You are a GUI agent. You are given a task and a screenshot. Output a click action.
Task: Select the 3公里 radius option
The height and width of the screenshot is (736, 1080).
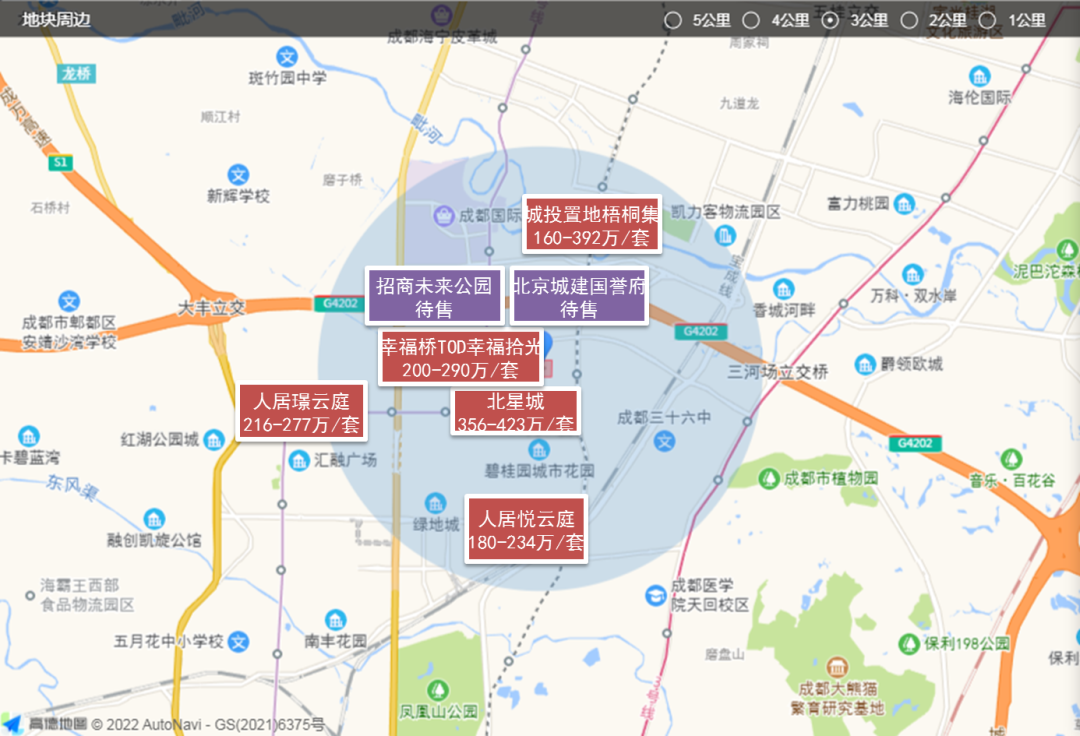(830, 19)
